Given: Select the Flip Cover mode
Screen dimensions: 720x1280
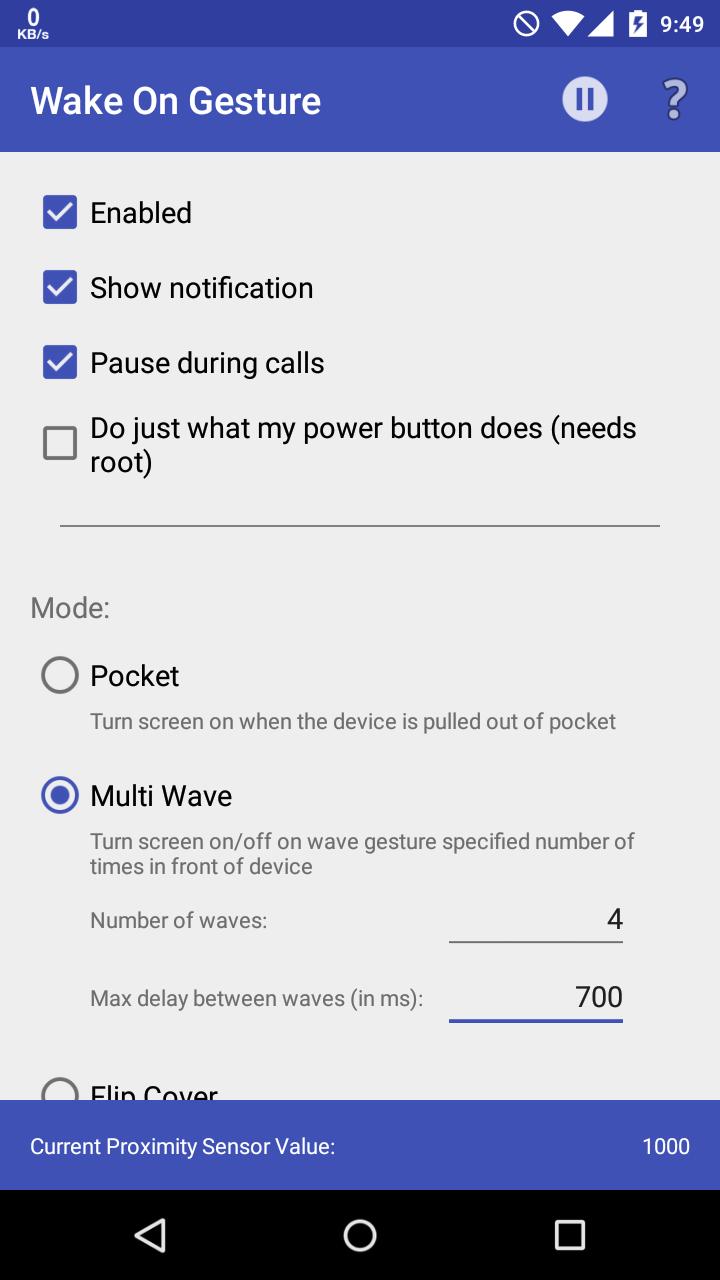Looking at the screenshot, I should tap(60, 1089).
